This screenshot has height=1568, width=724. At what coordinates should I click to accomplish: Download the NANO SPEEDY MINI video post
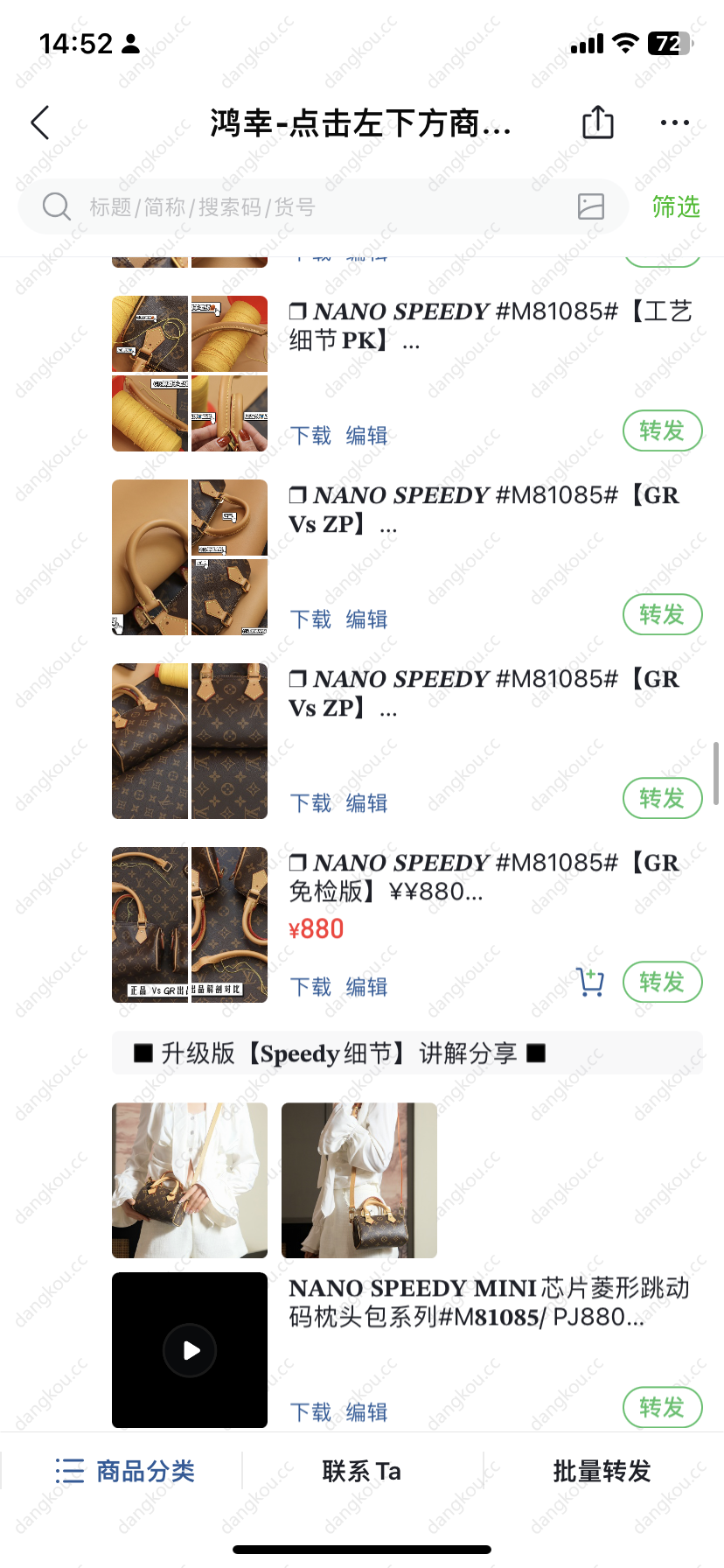pos(310,1411)
